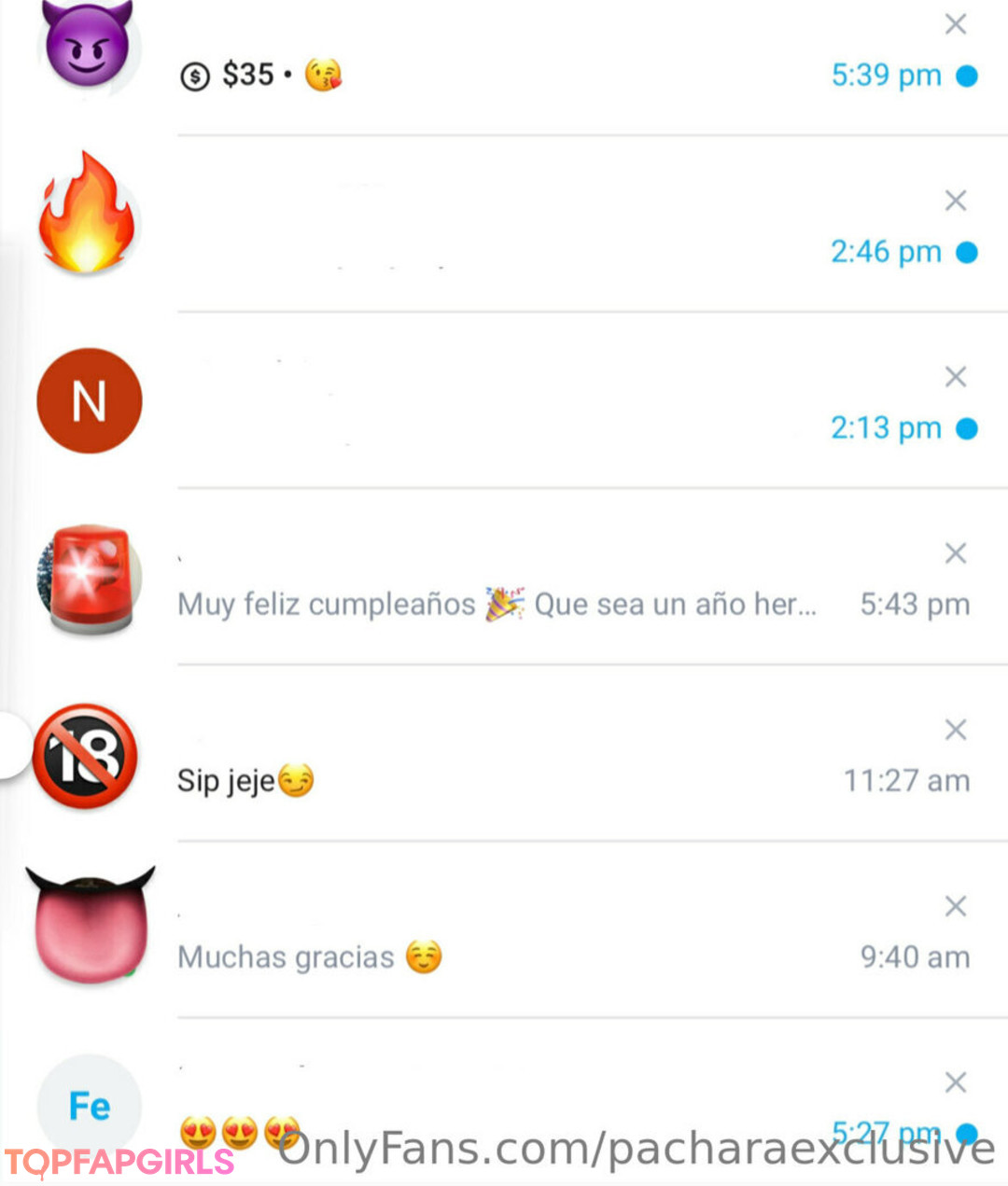The image size is (1008, 1186).
Task: Open the chat with the 'Fe' avatar
Action: click(504, 1110)
